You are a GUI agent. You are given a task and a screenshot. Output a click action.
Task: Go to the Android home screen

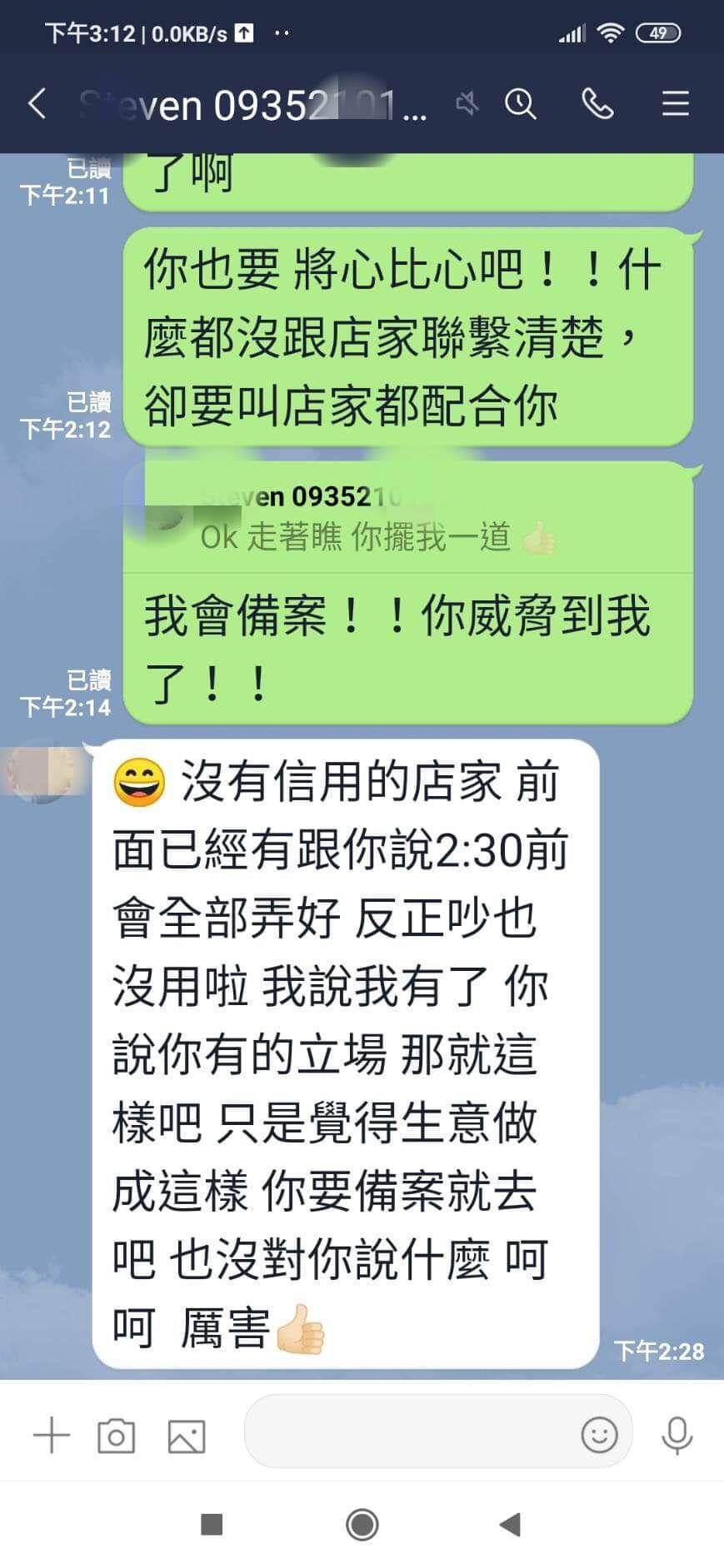[x=362, y=1525]
